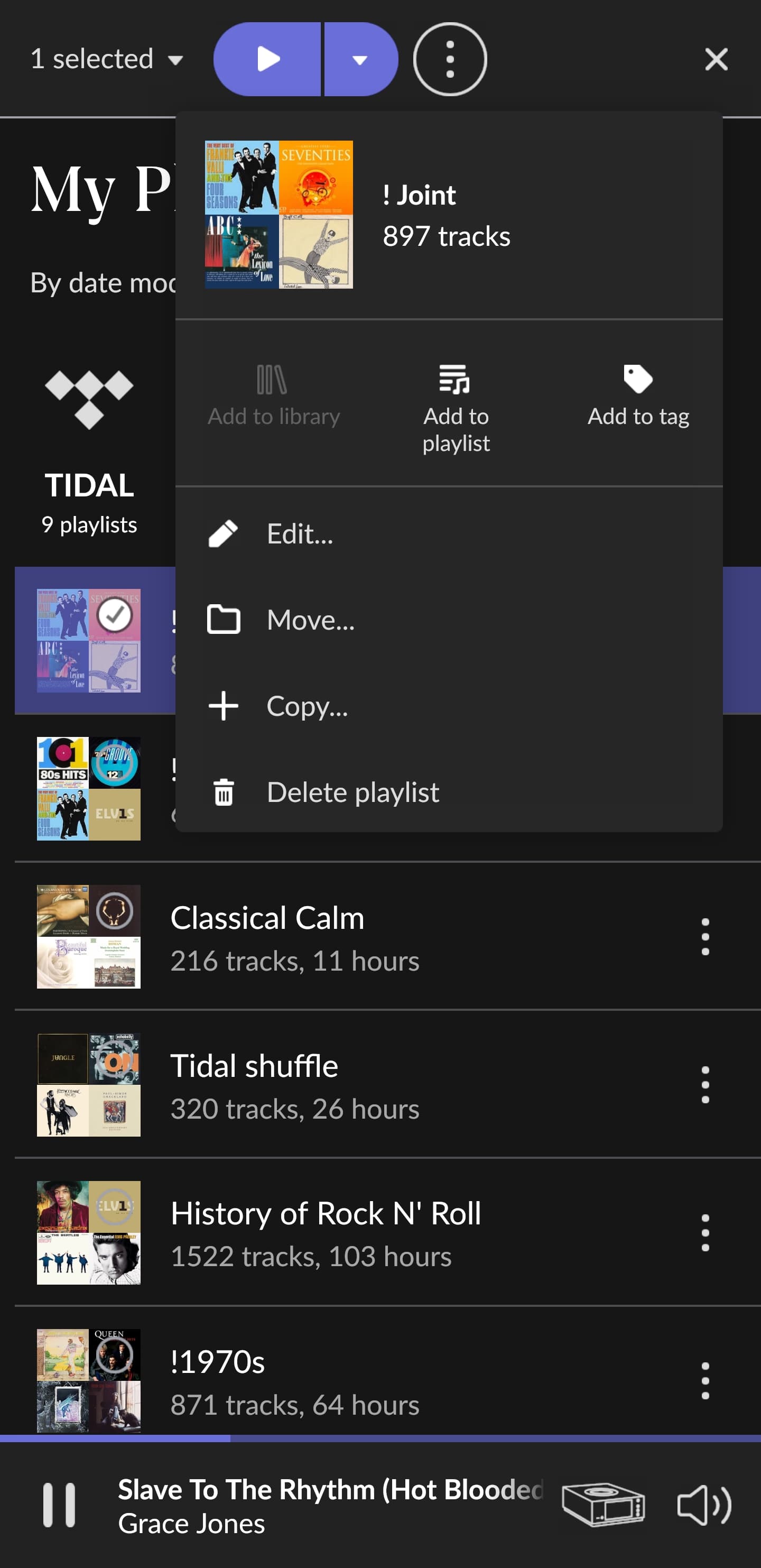The image size is (761, 1568).
Task: Choose Add to tag
Action: click(x=638, y=395)
